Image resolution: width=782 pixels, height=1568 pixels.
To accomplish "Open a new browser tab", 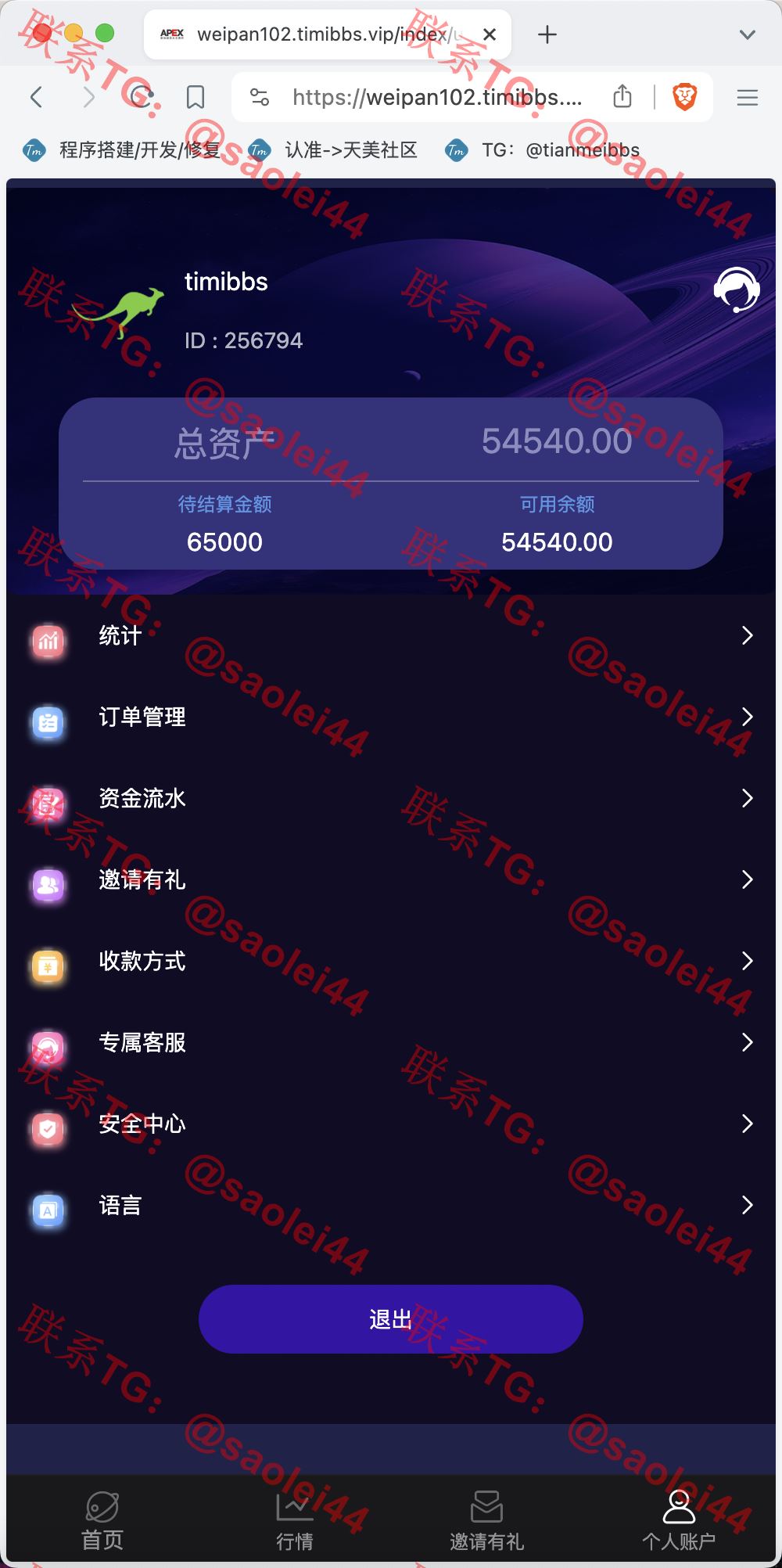I will click(547, 34).
